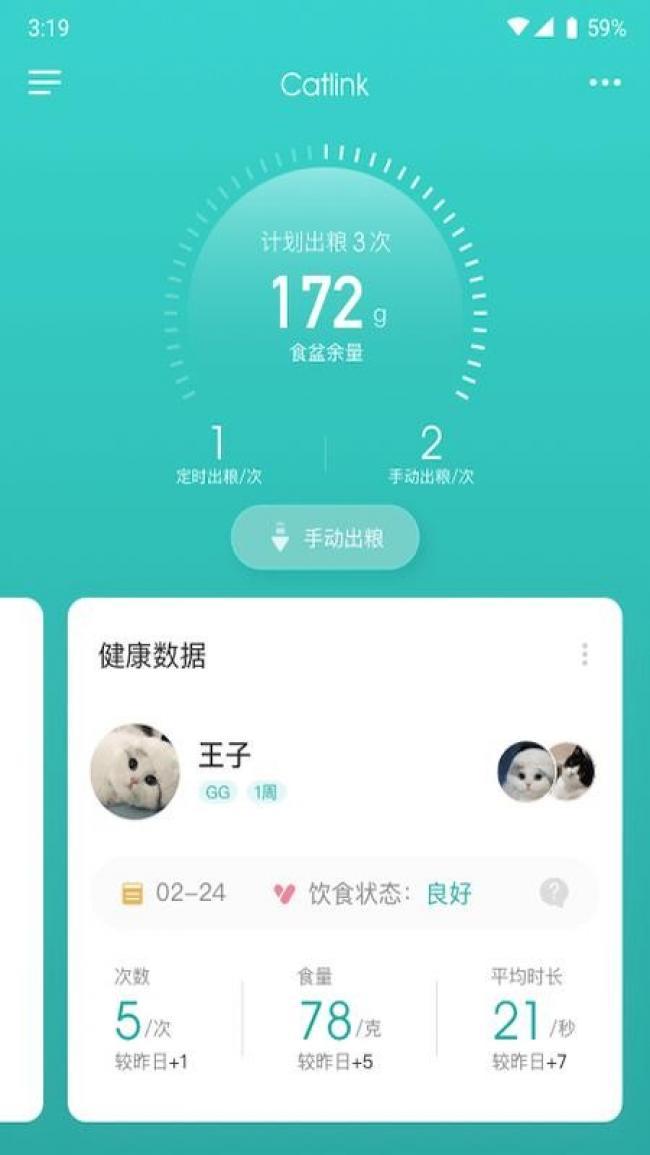The height and width of the screenshot is (1155, 650).
Task: Switch cat via the stacked avatars
Action: [546, 771]
